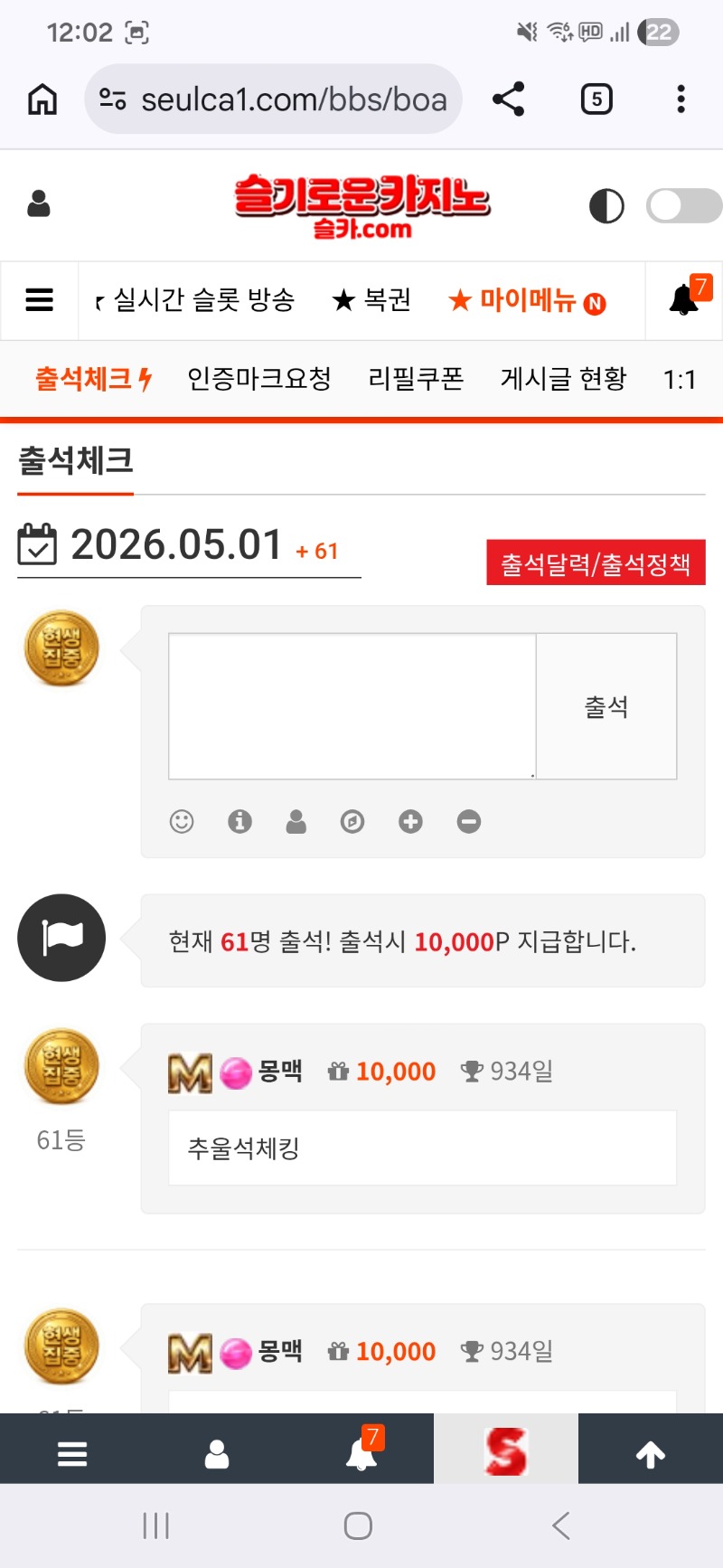Open 마이메뉴

pyautogui.click(x=527, y=300)
